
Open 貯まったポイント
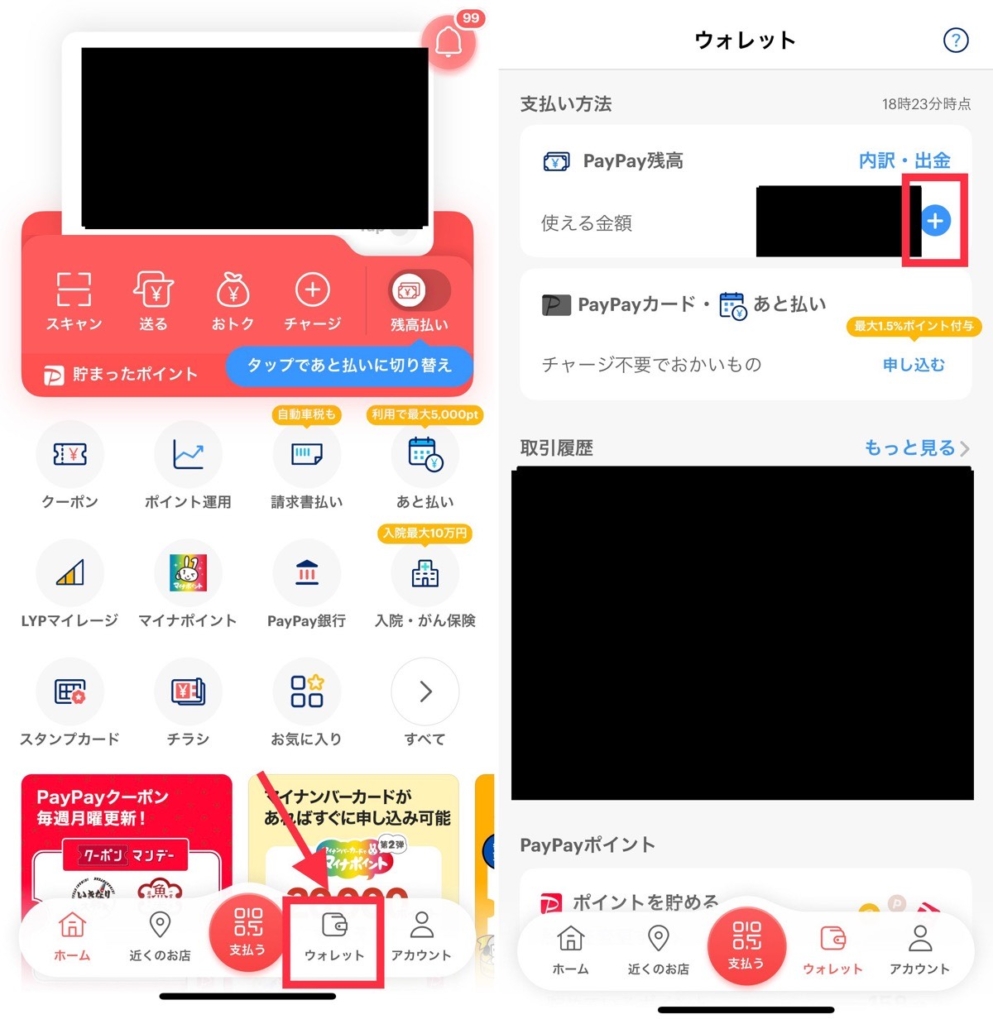pyautogui.click(x=120, y=375)
